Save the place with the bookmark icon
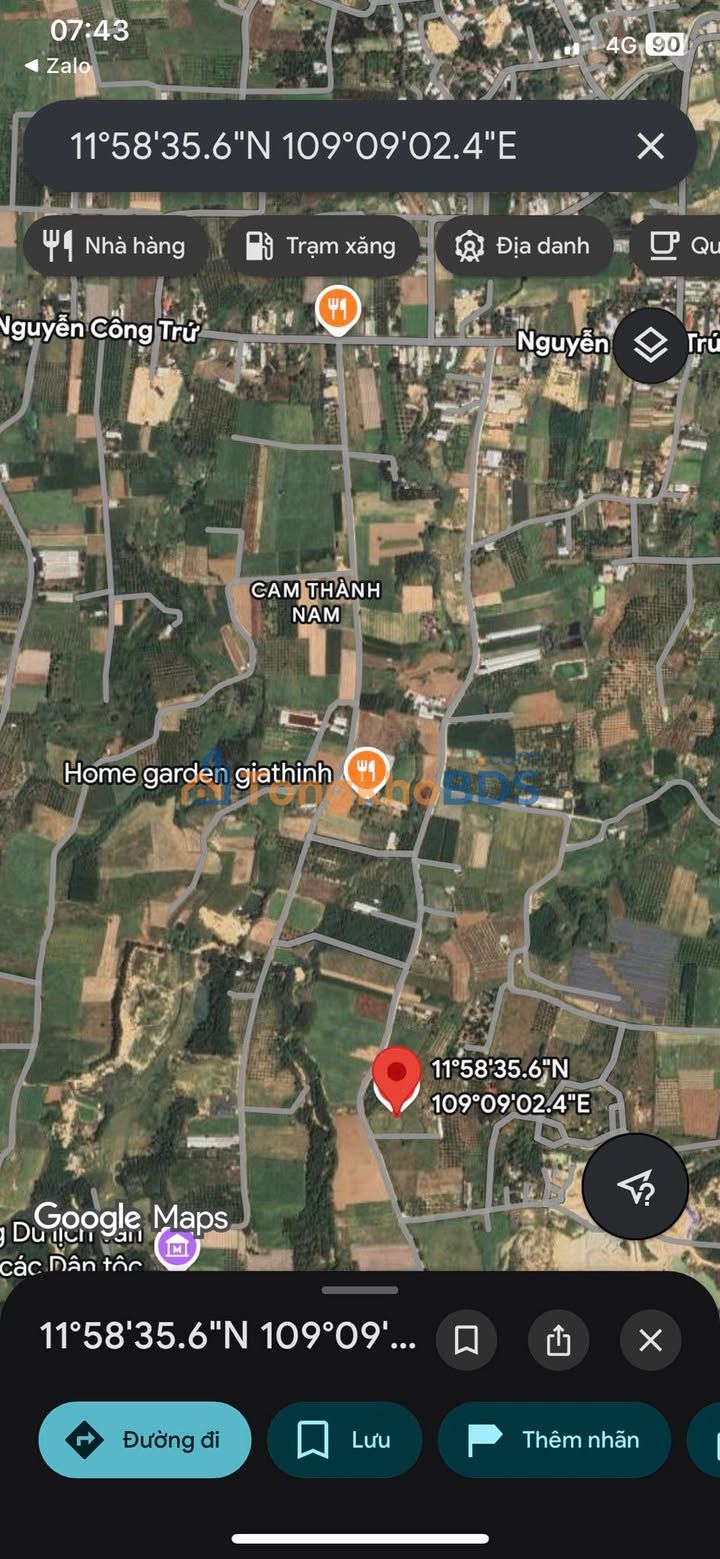Image resolution: width=720 pixels, height=1559 pixels. 466,1340
